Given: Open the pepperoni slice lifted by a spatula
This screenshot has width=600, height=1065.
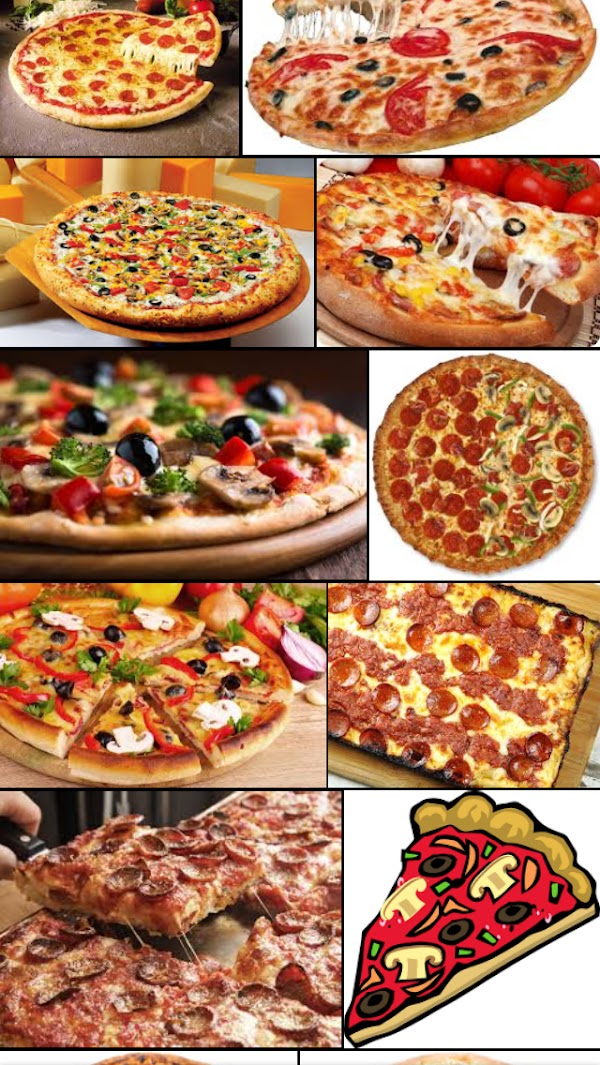Looking at the screenshot, I should 170,918.
